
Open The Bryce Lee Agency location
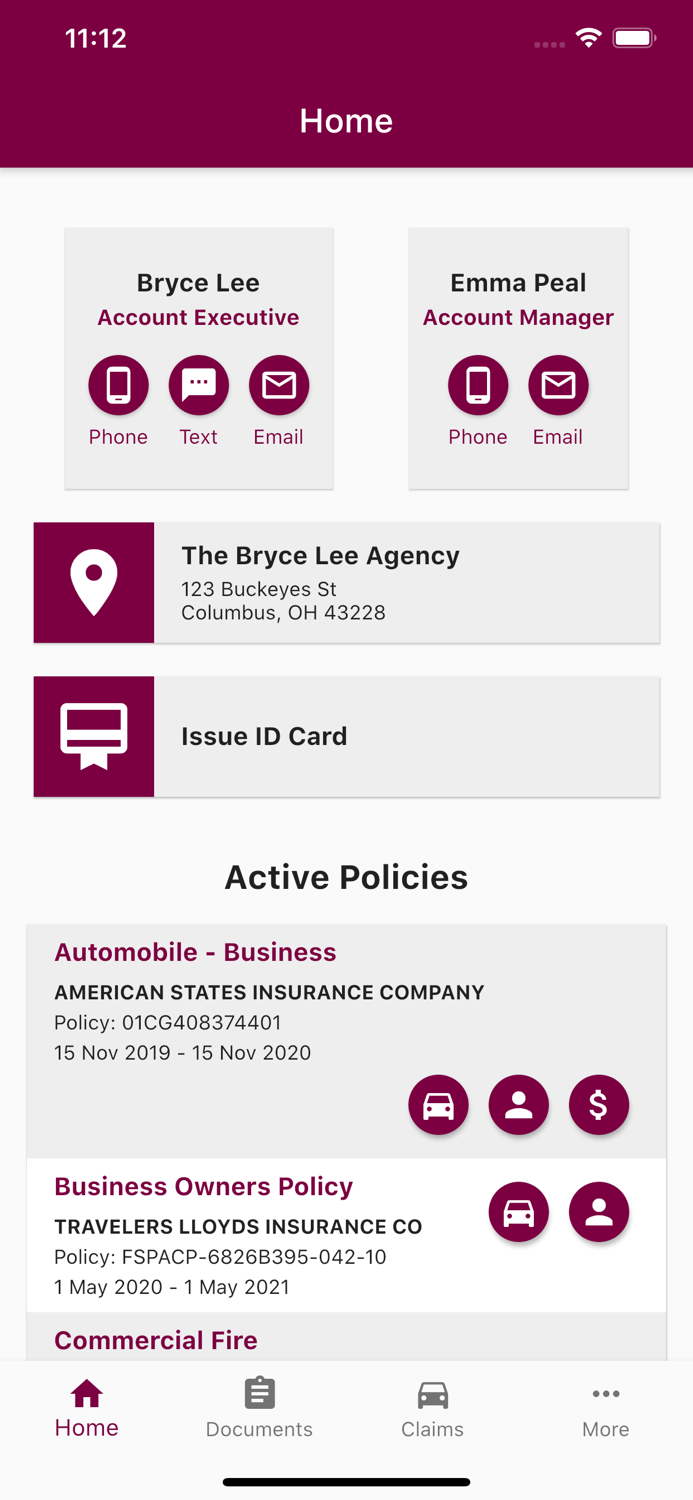click(x=346, y=583)
